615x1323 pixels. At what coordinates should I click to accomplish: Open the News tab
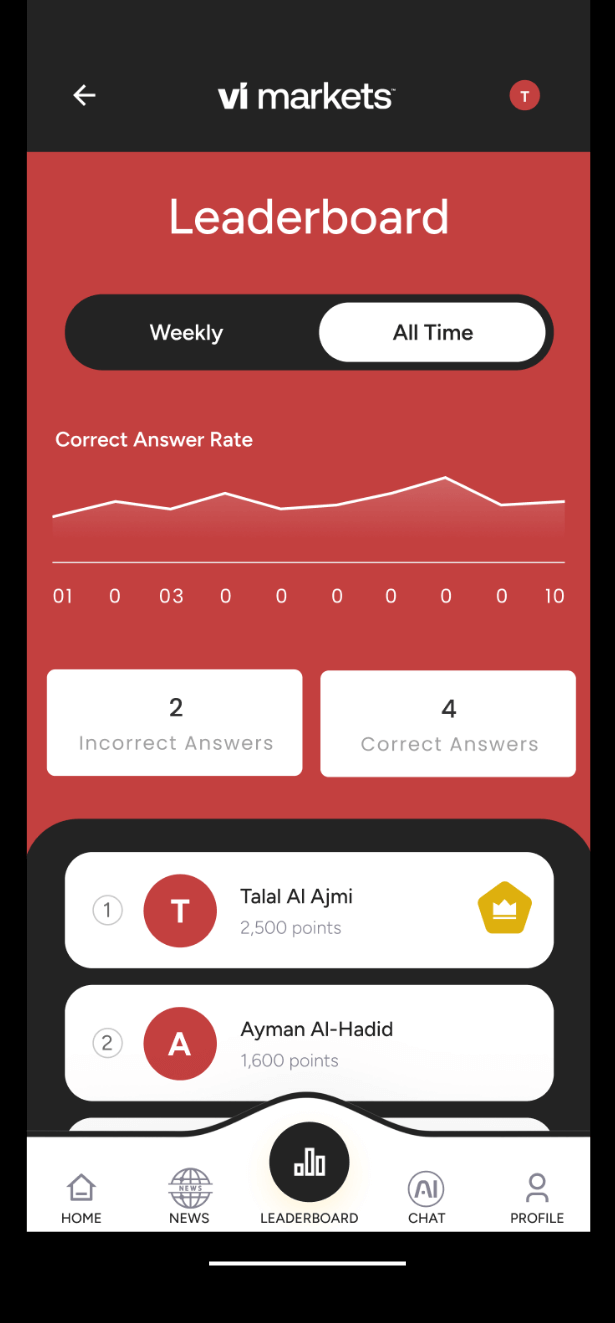tap(189, 1197)
